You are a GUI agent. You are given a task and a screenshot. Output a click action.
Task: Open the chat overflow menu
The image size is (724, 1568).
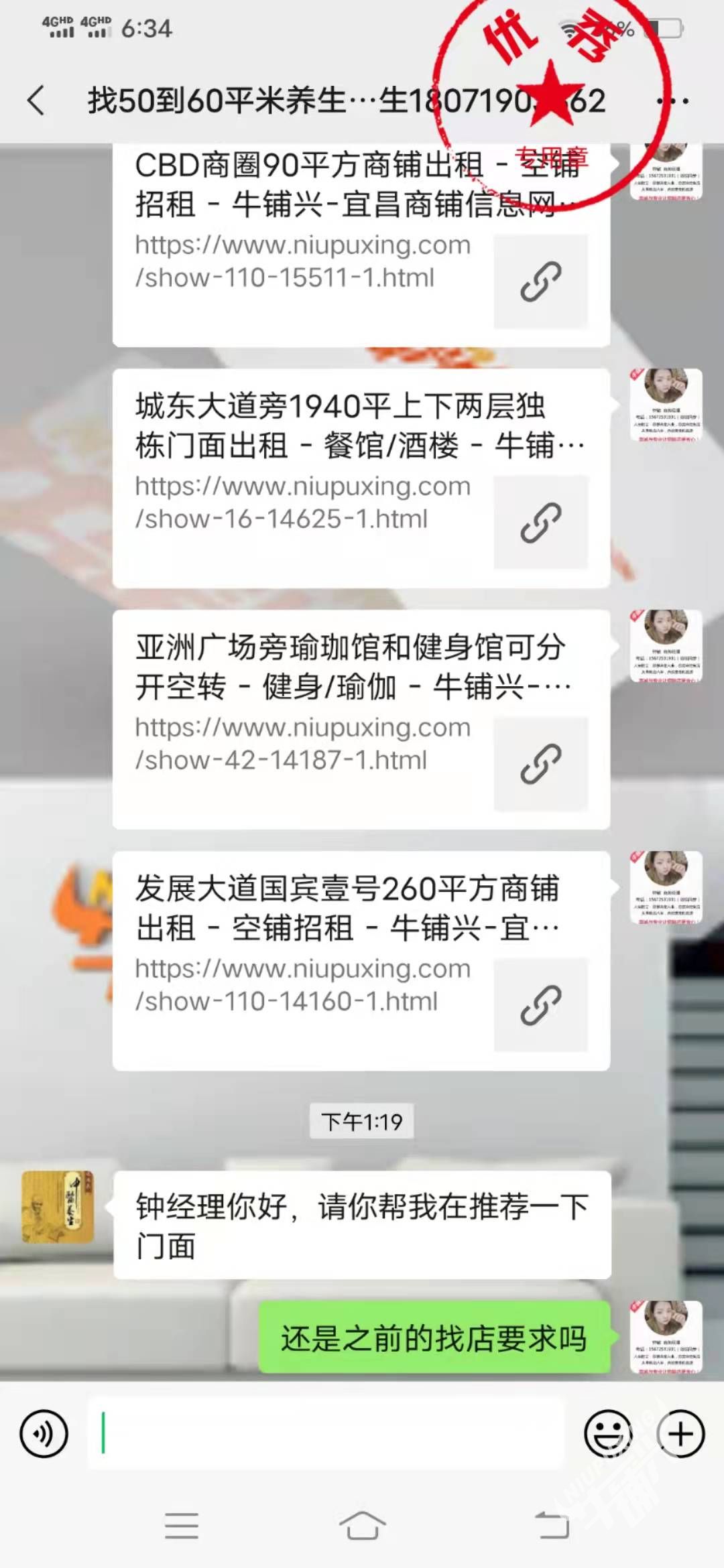672,101
